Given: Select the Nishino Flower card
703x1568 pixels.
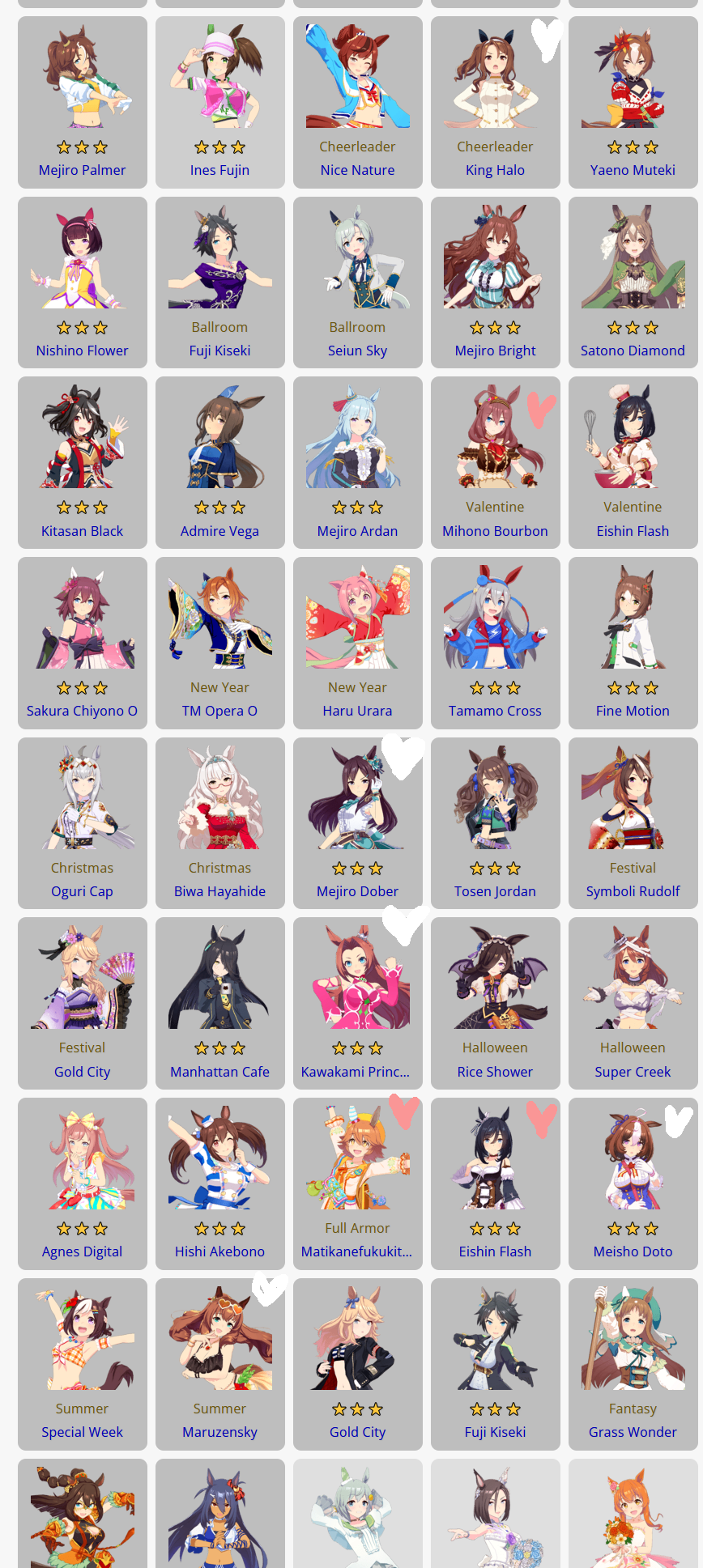Looking at the screenshot, I should 83,283.
